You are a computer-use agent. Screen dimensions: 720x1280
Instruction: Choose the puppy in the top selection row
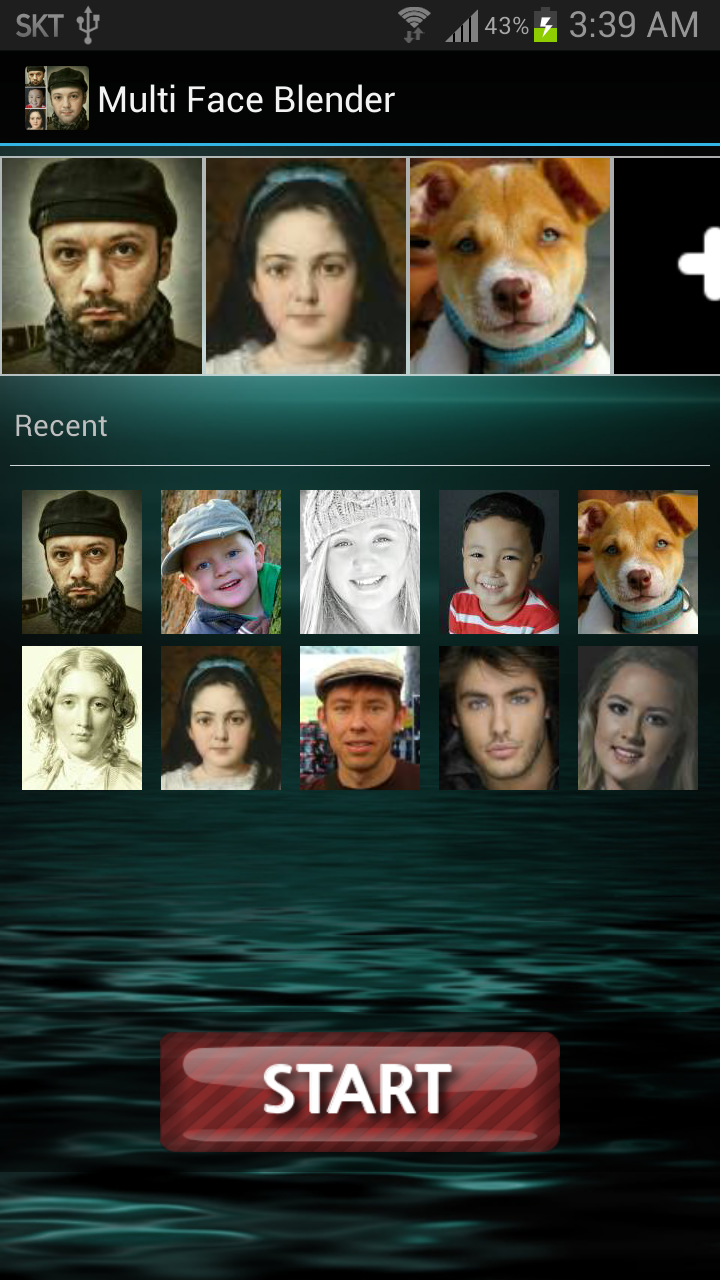click(x=510, y=266)
